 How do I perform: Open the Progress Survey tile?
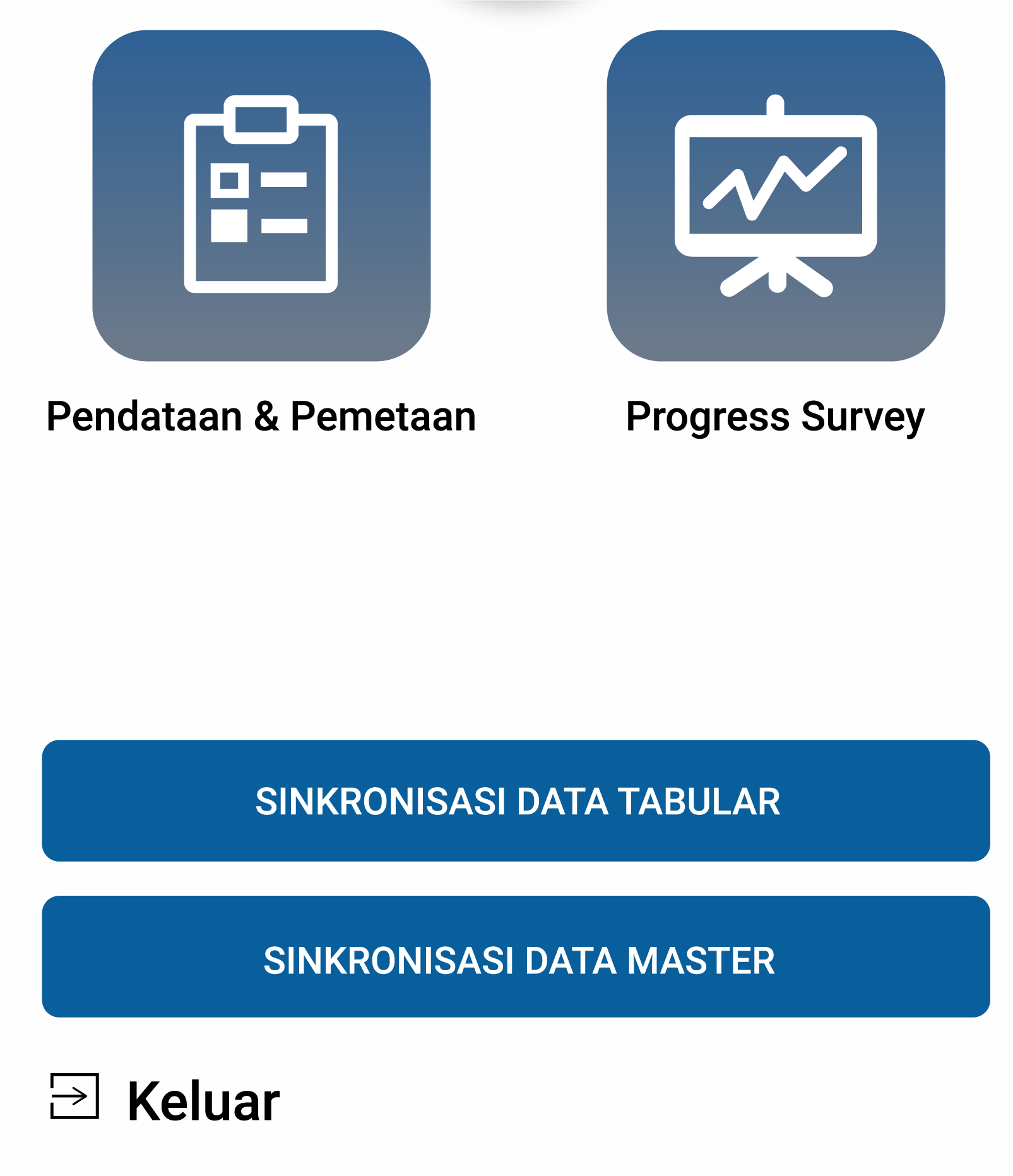[x=775, y=196]
